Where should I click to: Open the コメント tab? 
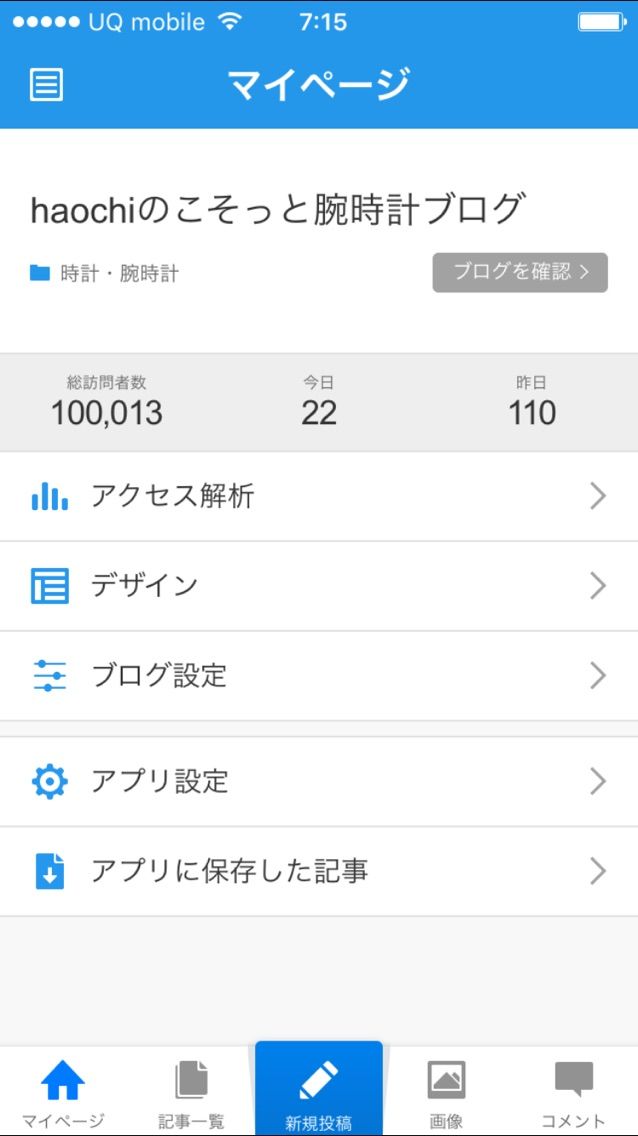pyautogui.click(x=574, y=1092)
